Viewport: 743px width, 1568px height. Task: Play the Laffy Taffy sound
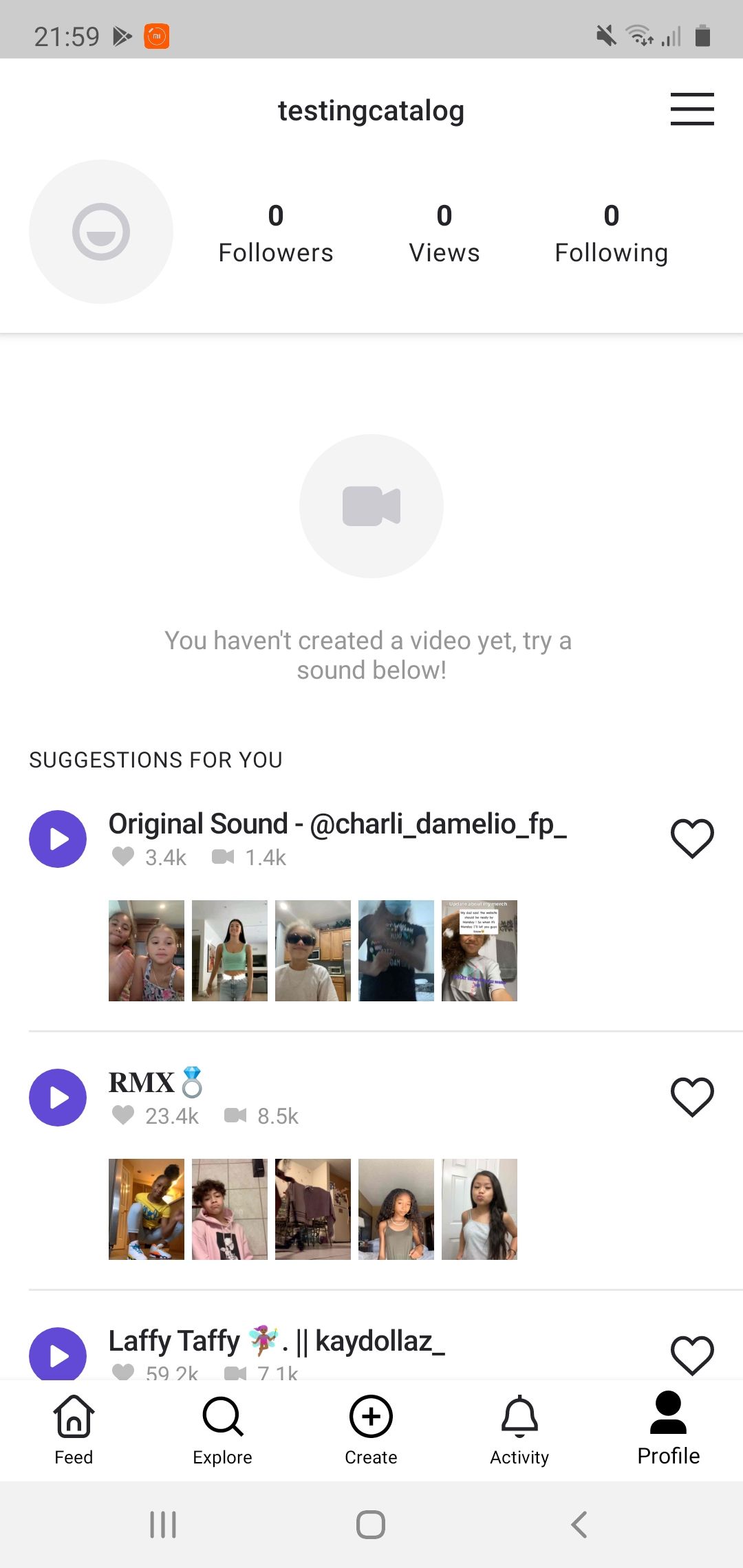[x=58, y=1355]
